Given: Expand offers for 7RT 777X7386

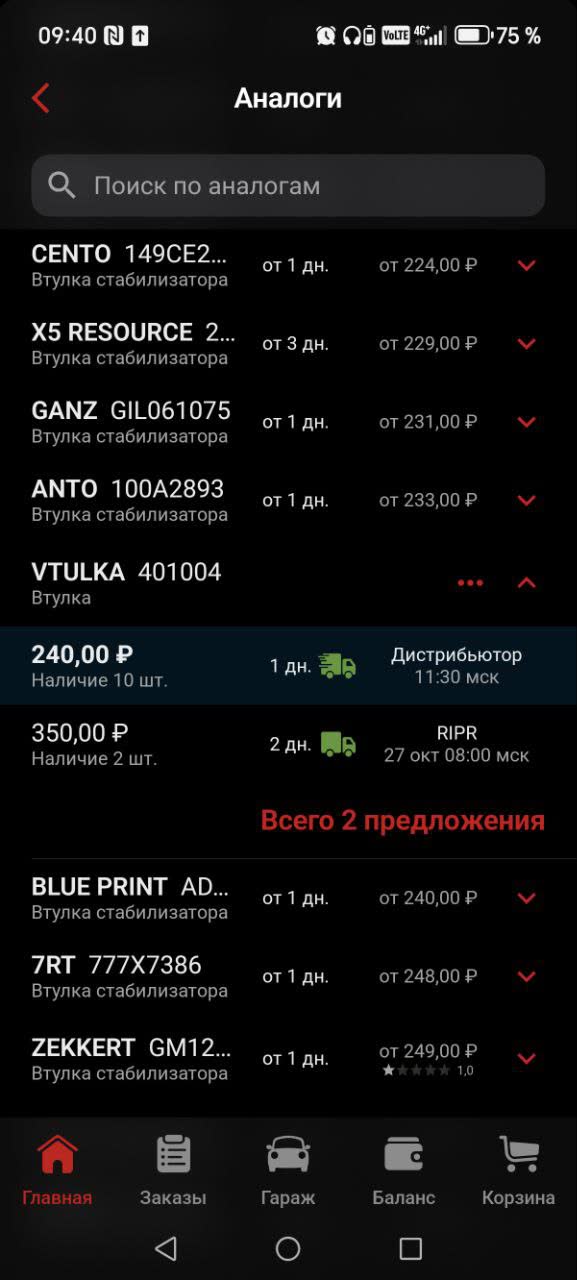Looking at the screenshot, I should 527,976.
